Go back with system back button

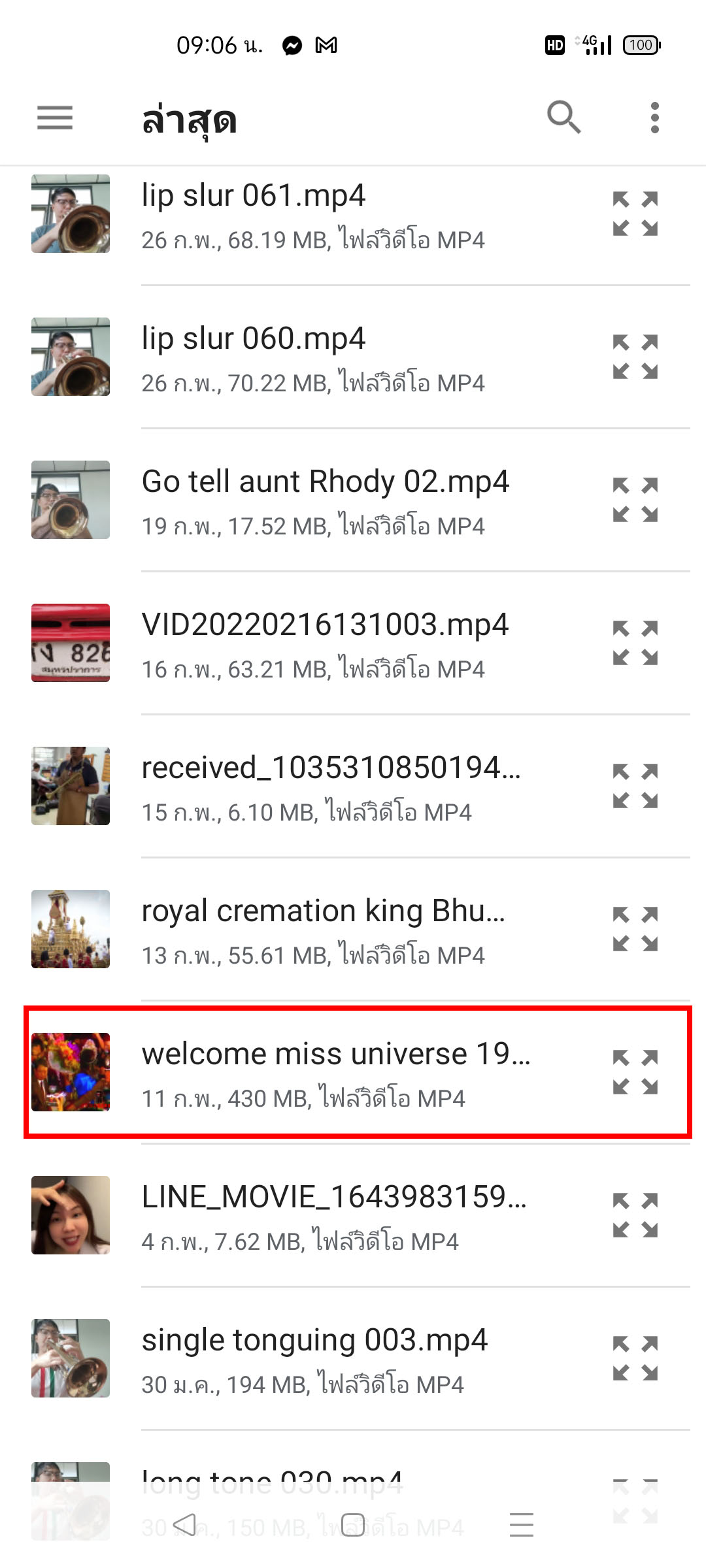pos(184,1524)
